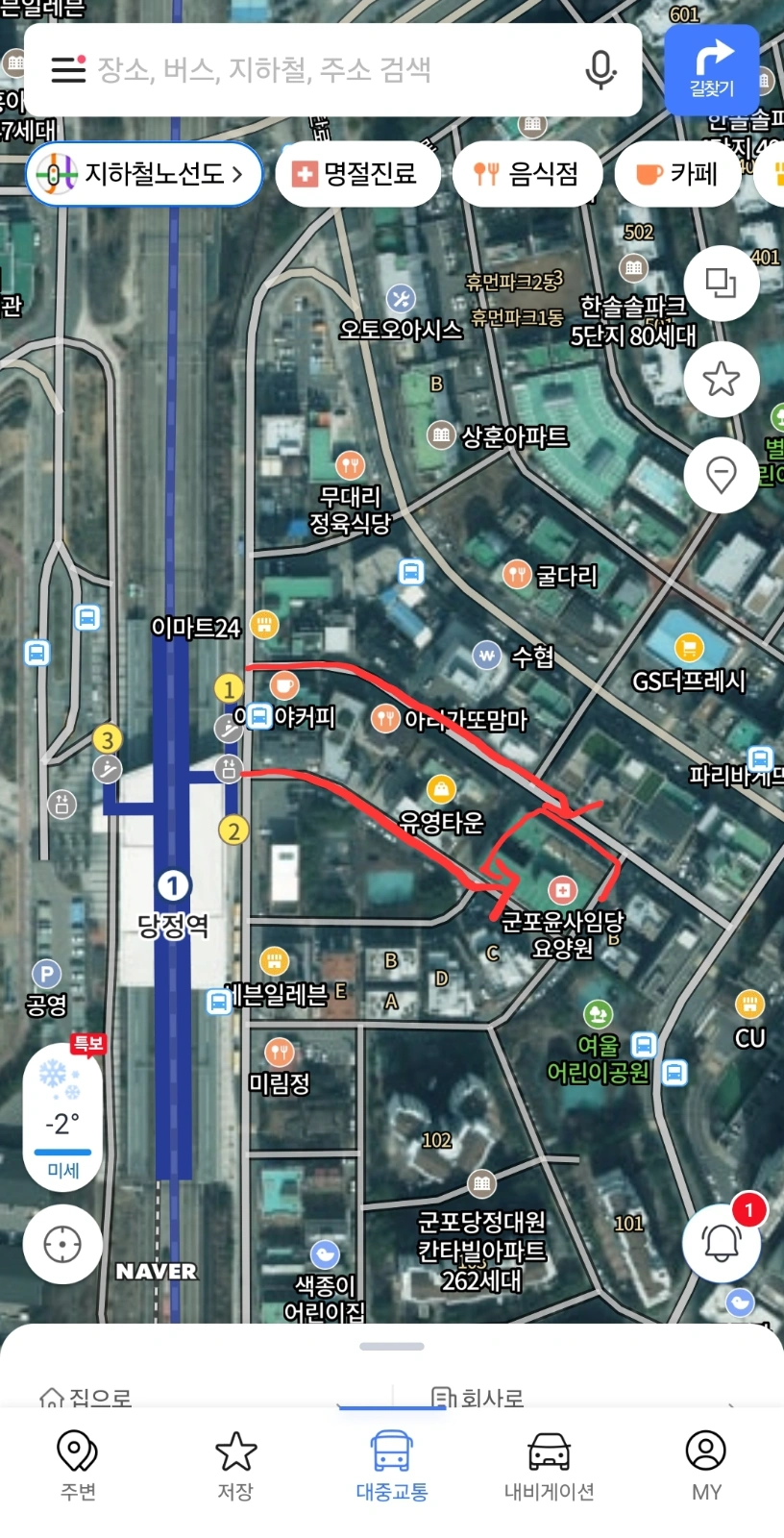Open the notifications bell with badge
Image resolution: width=784 pixels, height=1538 pixels.
click(722, 1243)
